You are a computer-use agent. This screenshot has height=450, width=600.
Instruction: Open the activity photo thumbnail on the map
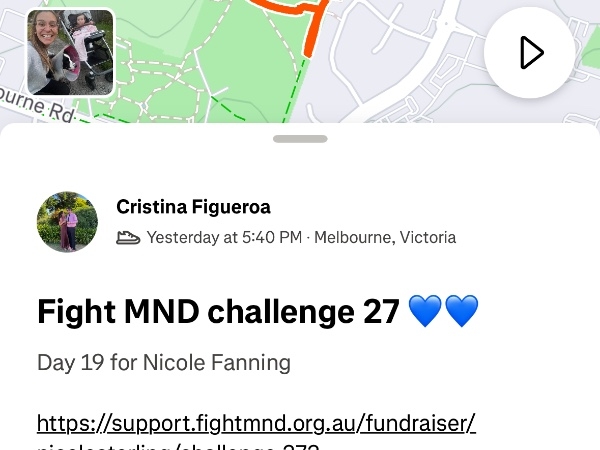point(70,52)
